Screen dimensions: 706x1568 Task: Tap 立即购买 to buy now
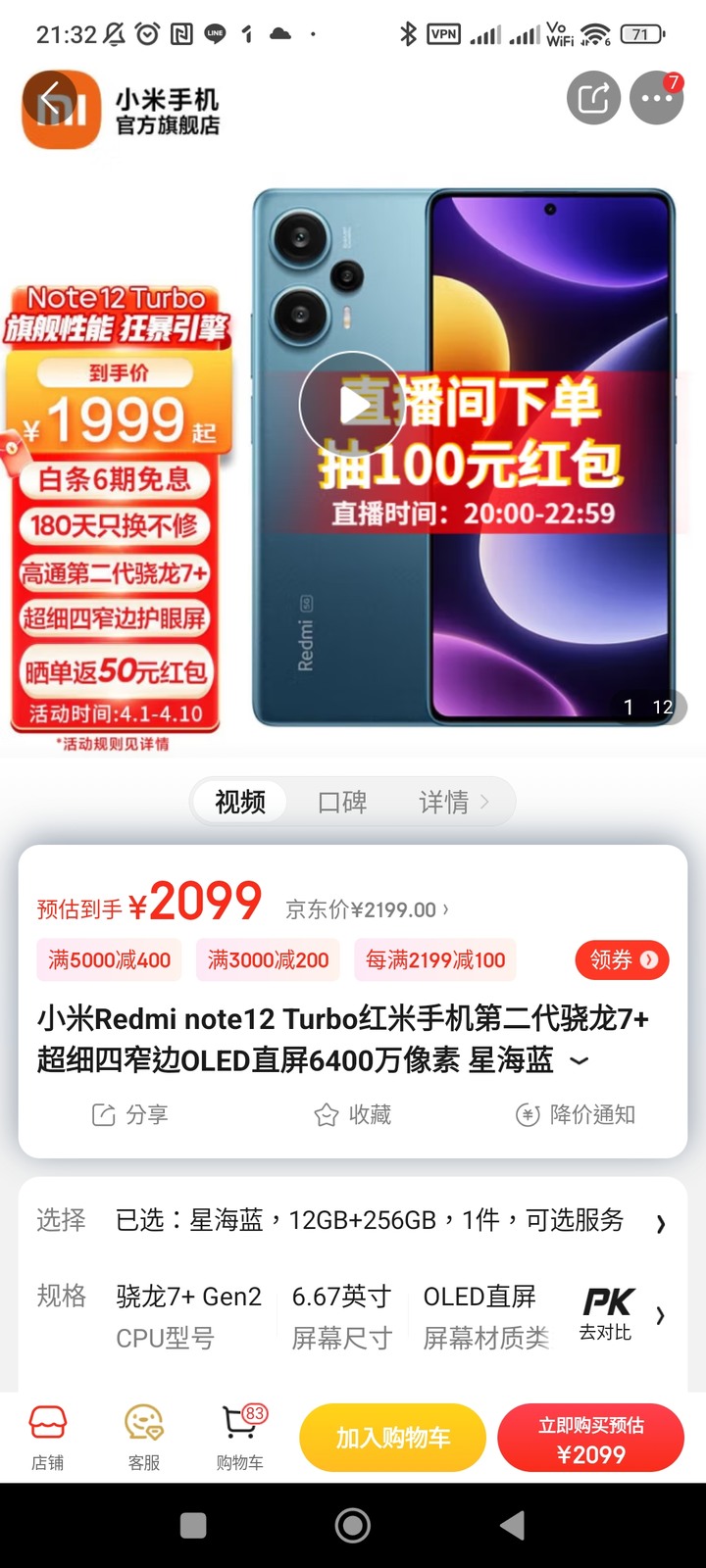coord(590,1438)
